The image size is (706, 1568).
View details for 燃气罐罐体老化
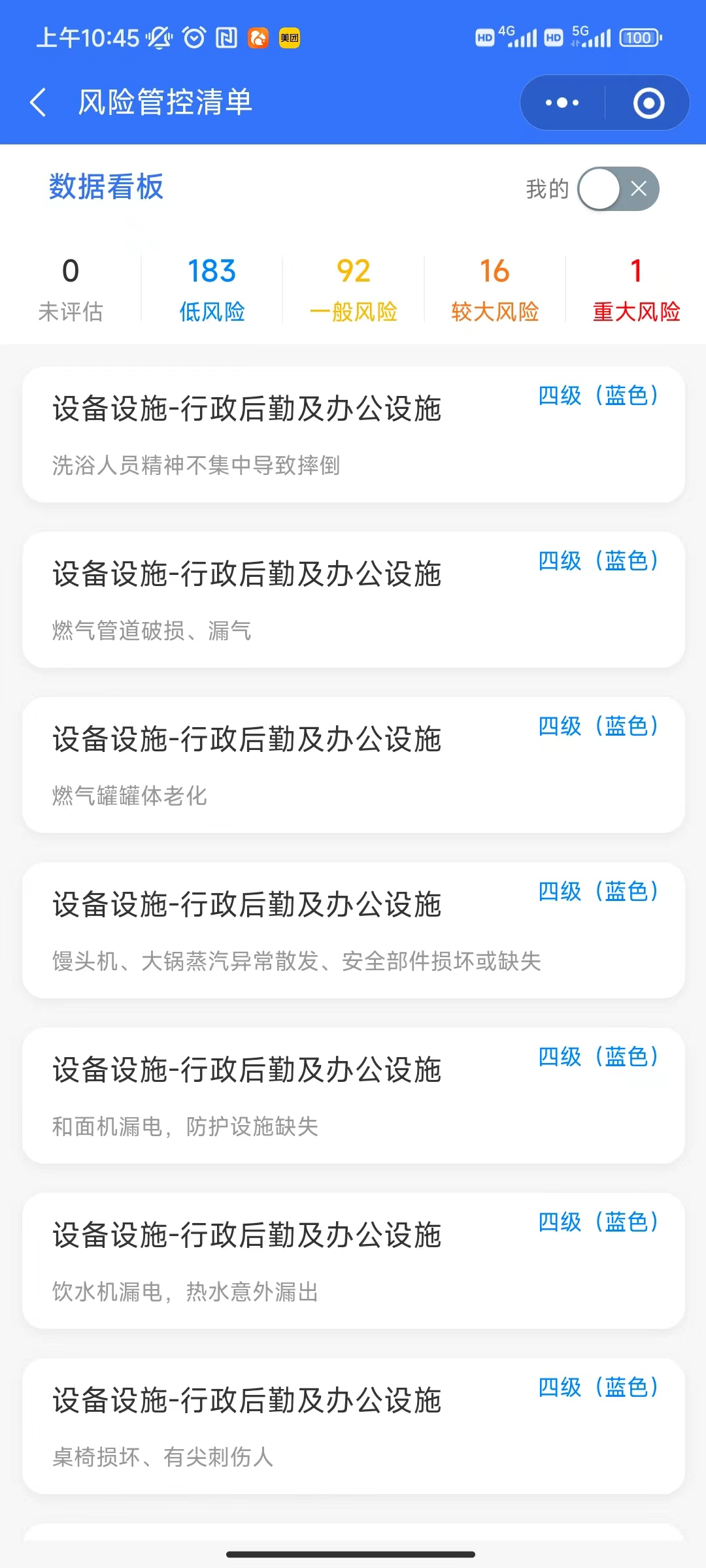(353, 765)
